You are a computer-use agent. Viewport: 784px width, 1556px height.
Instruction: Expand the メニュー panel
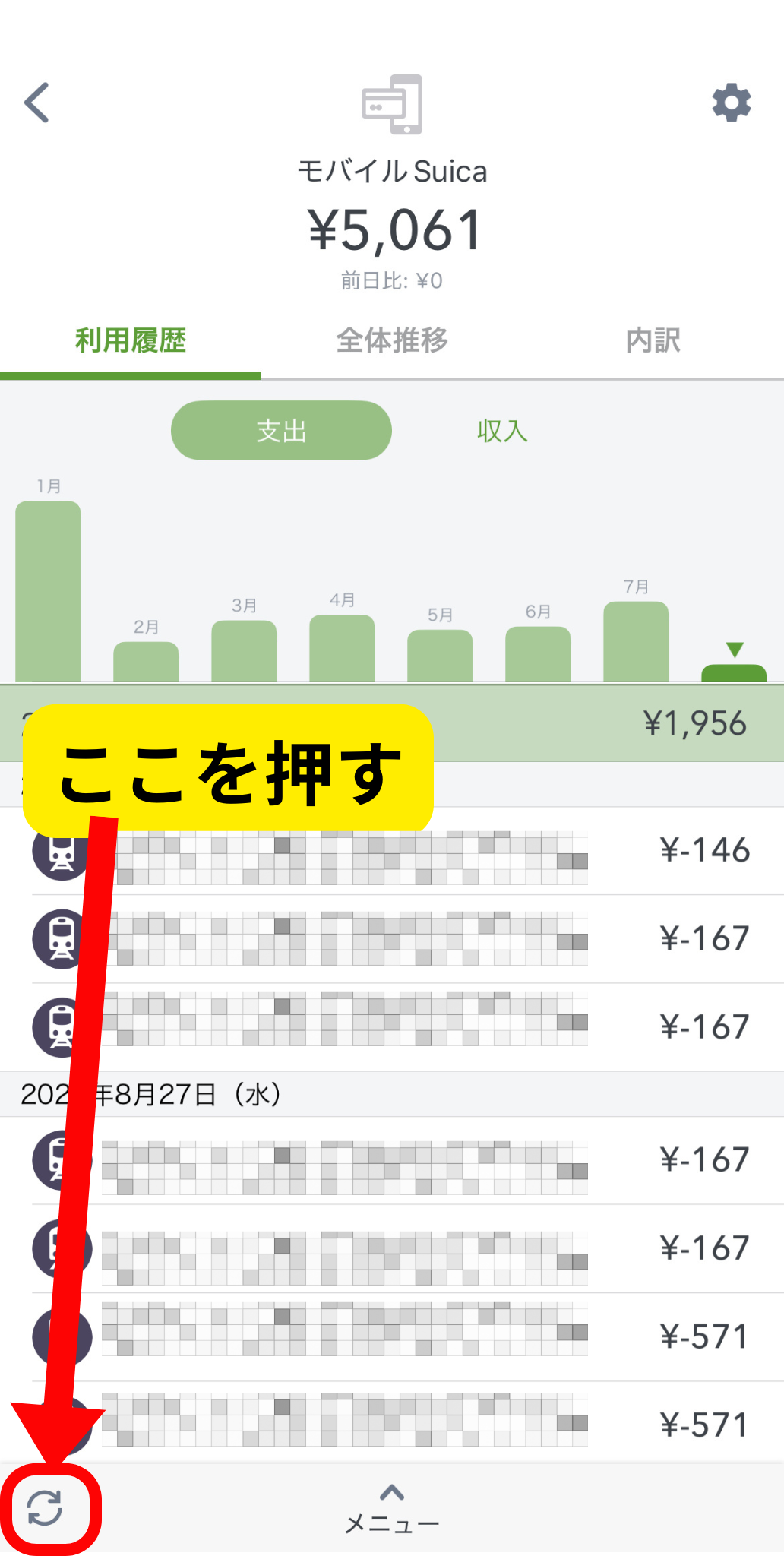(x=392, y=1509)
